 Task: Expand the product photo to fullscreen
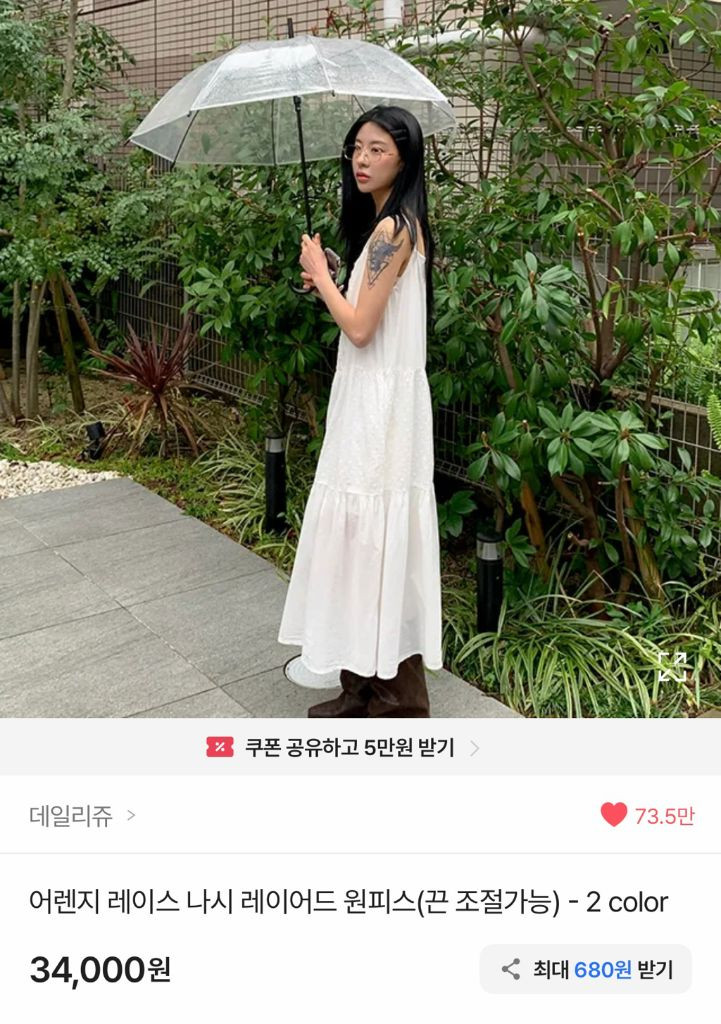pos(672,668)
